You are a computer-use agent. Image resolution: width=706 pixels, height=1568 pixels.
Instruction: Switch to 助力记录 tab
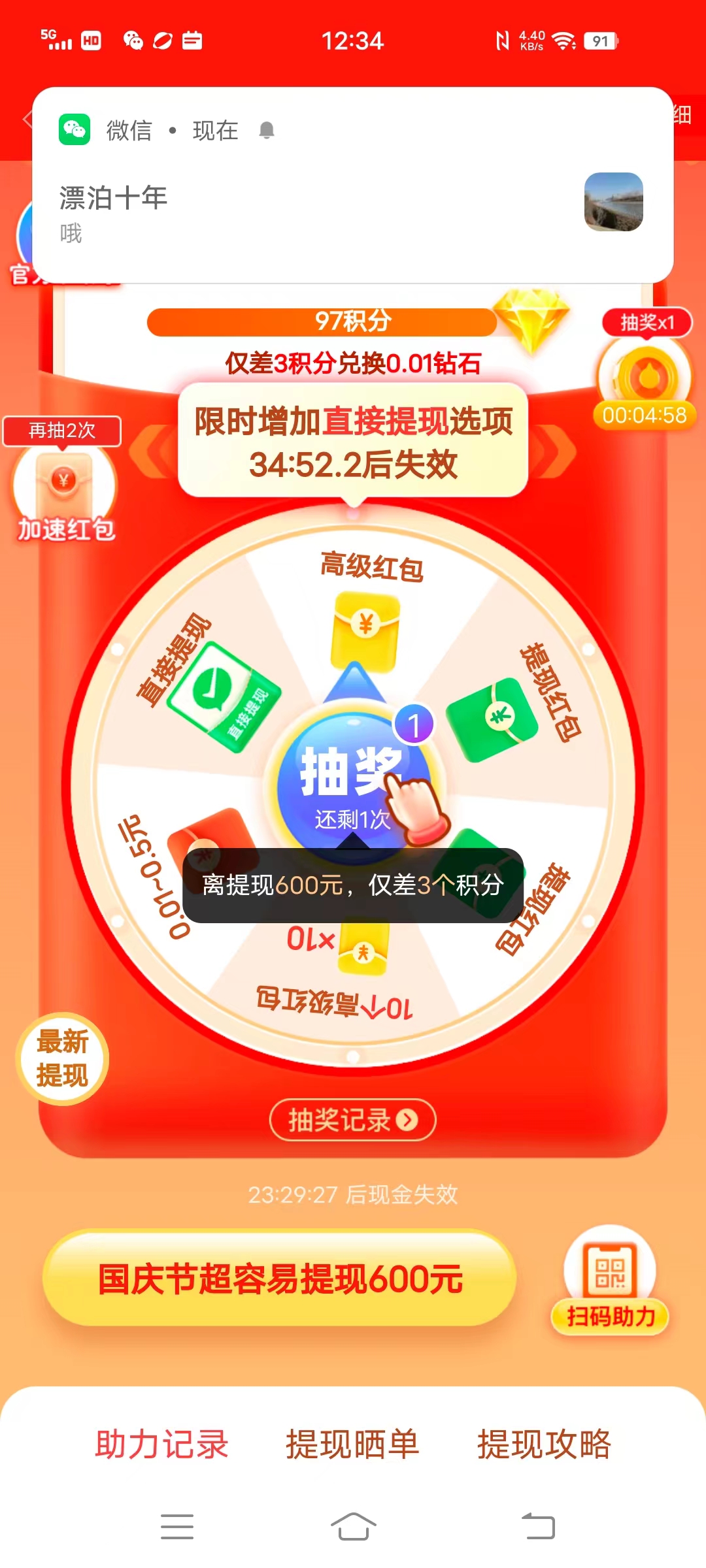[x=161, y=1444]
